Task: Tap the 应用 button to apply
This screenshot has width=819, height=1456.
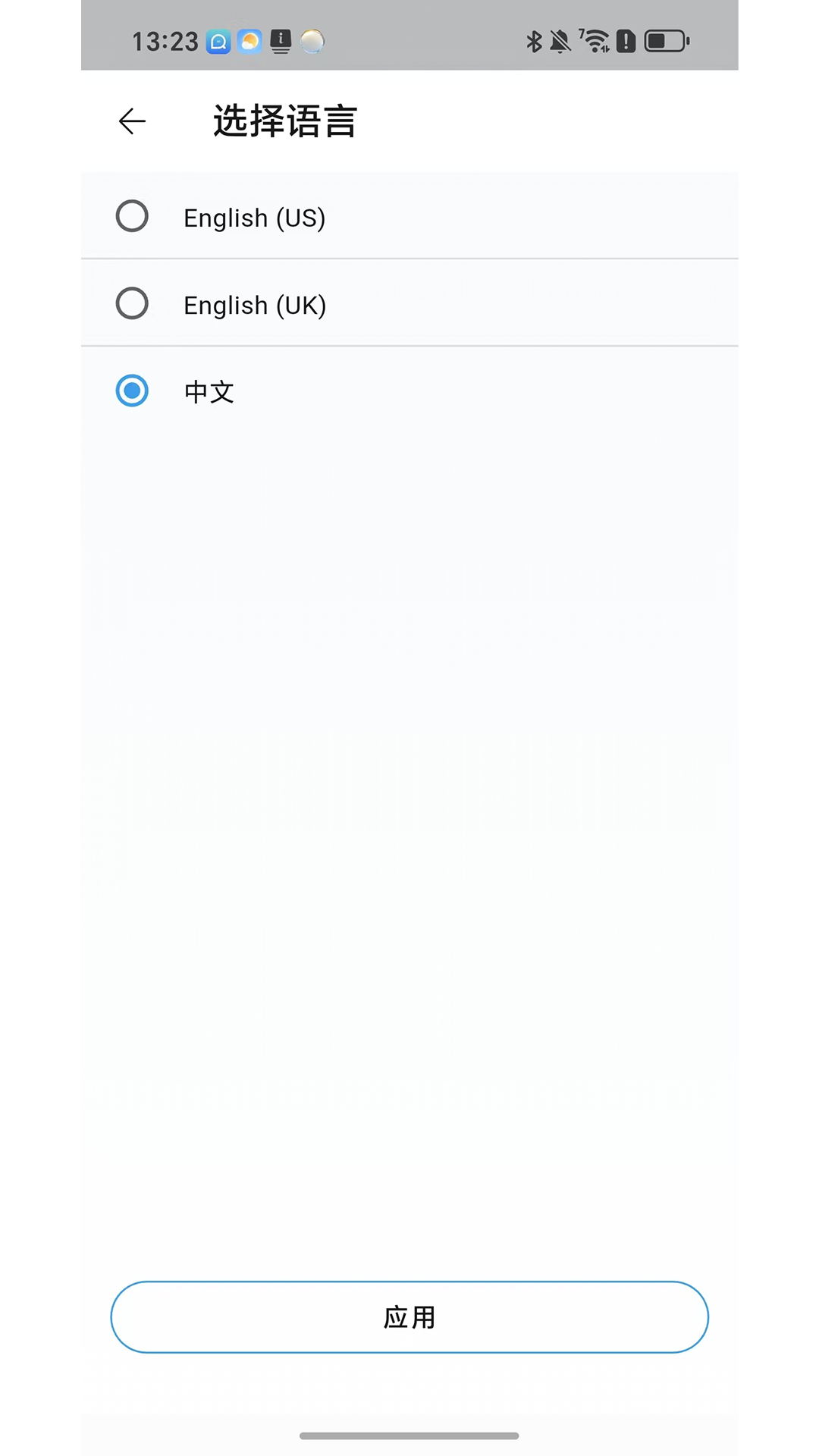Action: click(x=409, y=1317)
